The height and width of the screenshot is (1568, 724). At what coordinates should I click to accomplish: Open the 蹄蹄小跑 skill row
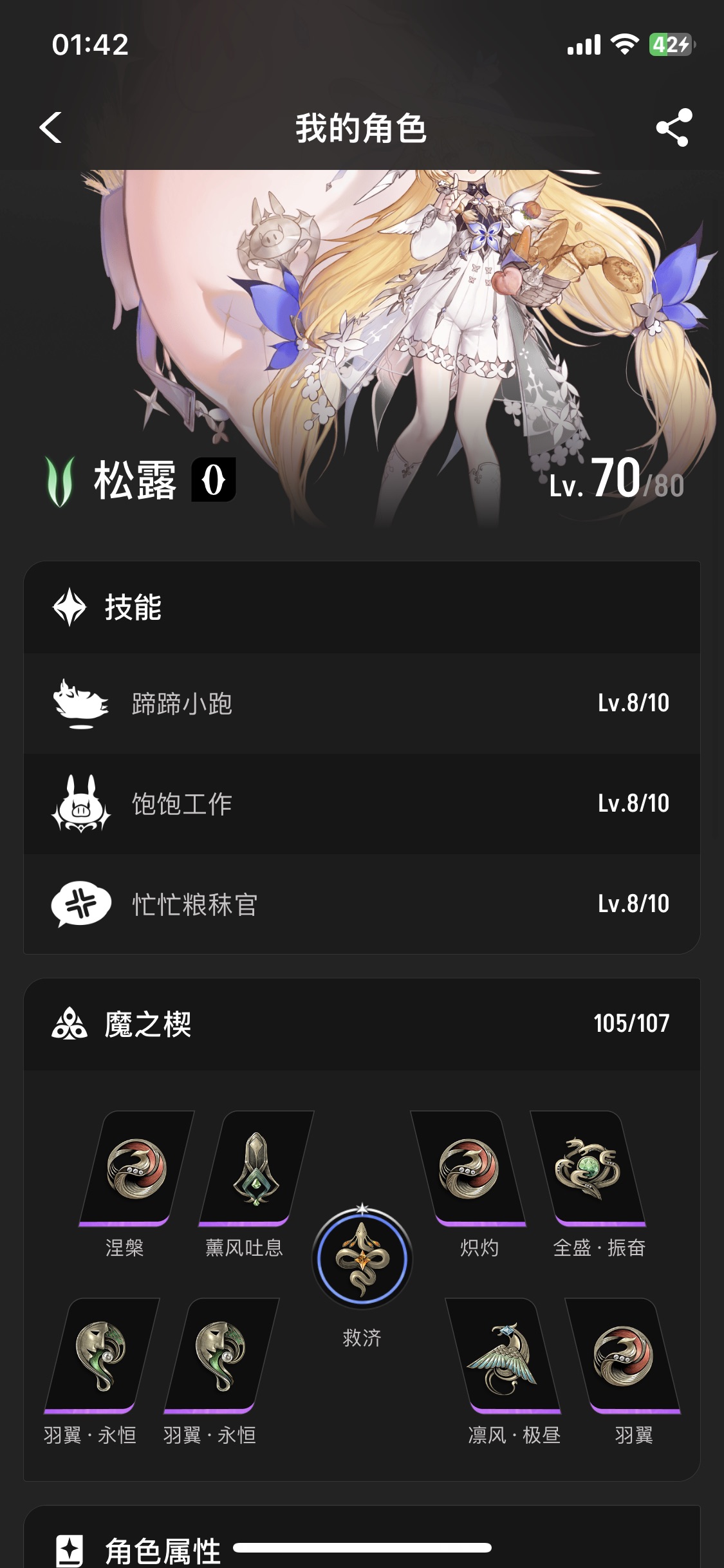pos(362,703)
